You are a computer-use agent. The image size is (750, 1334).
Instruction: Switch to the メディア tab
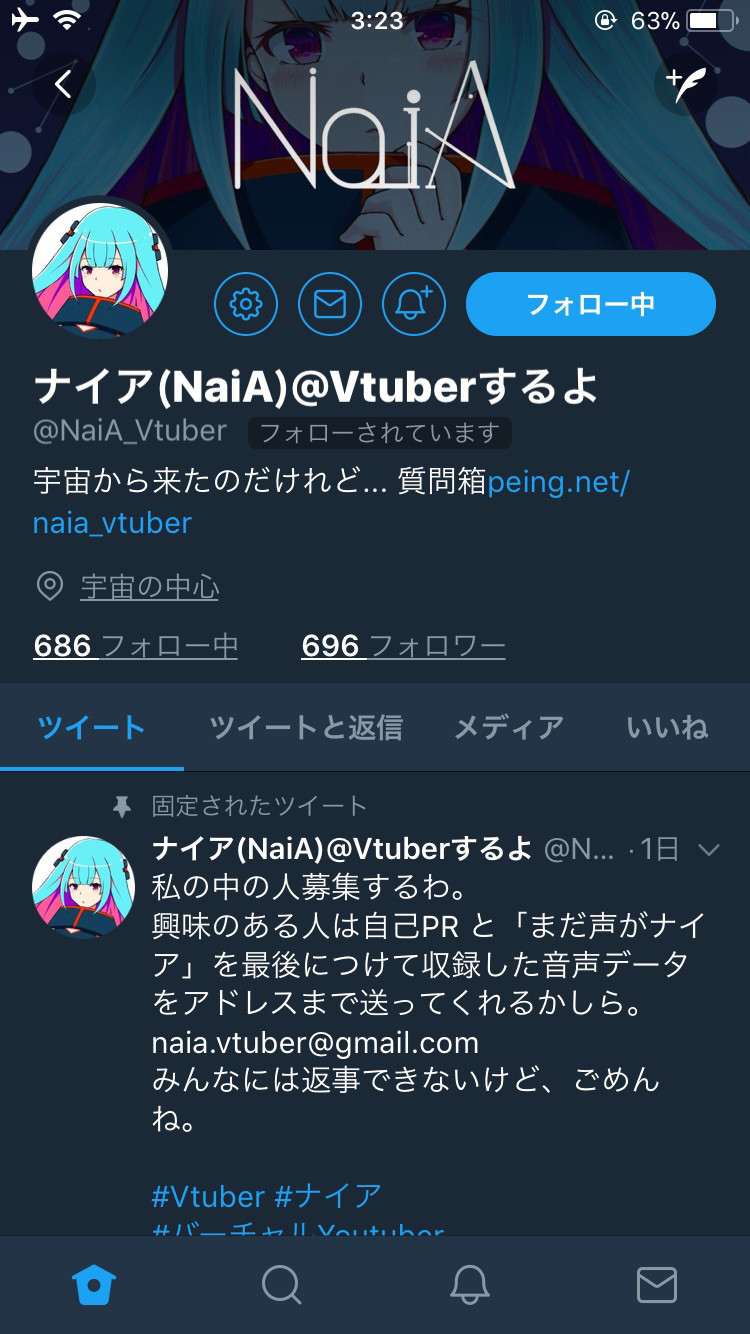[x=508, y=727]
